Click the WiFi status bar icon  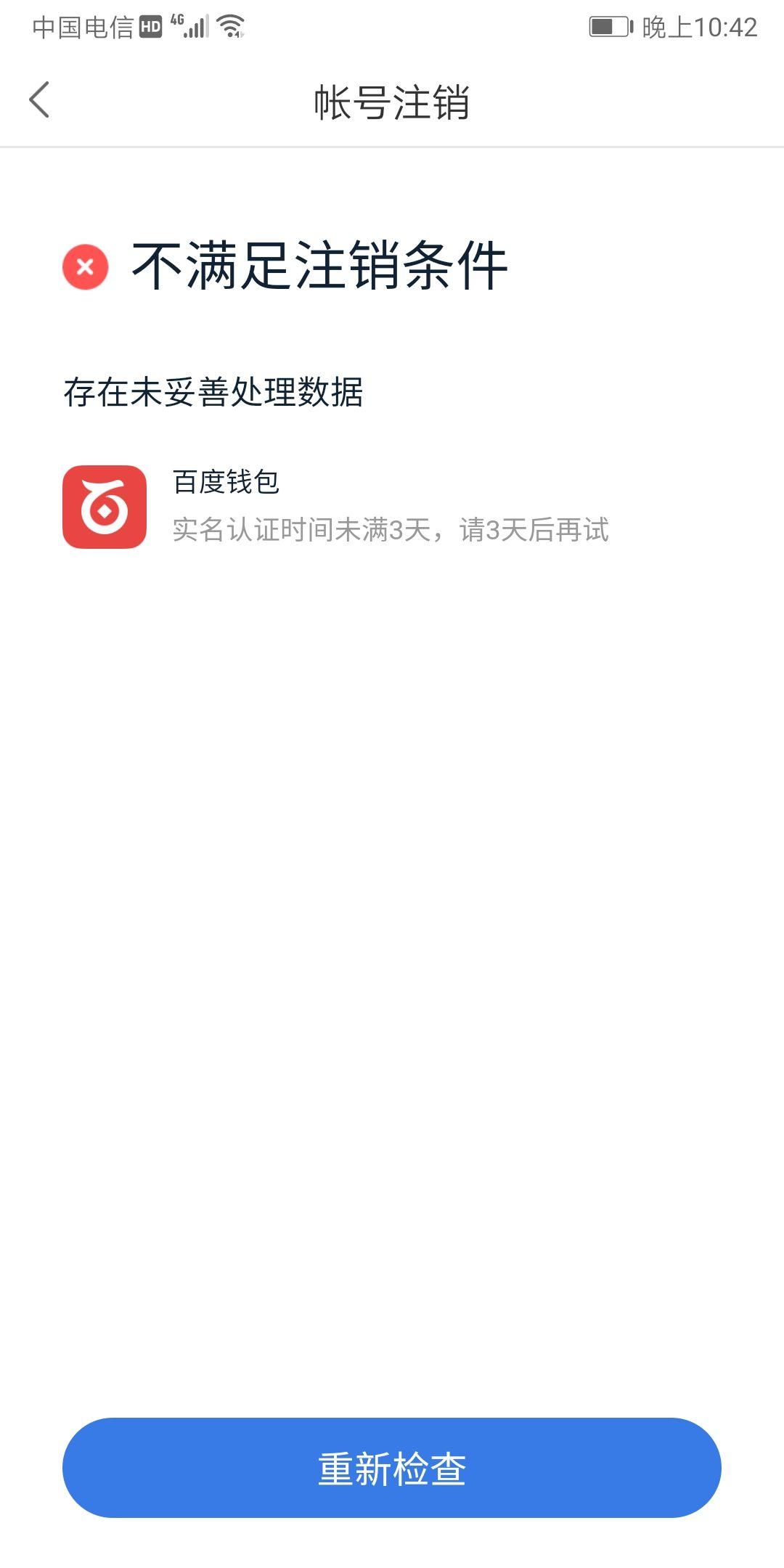click(x=231, y=25)
